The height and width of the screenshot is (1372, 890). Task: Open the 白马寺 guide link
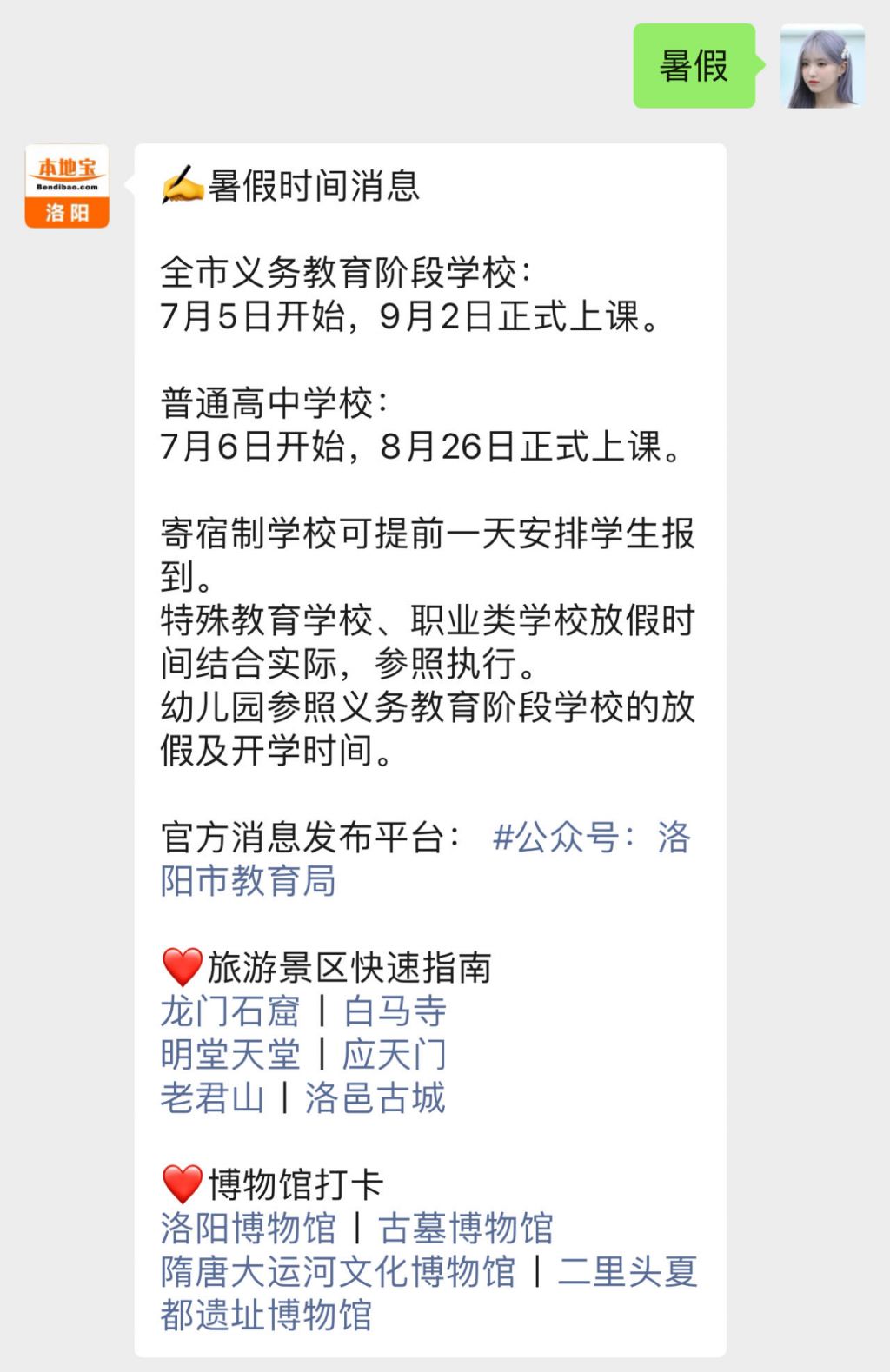[x=395, y=1011]
